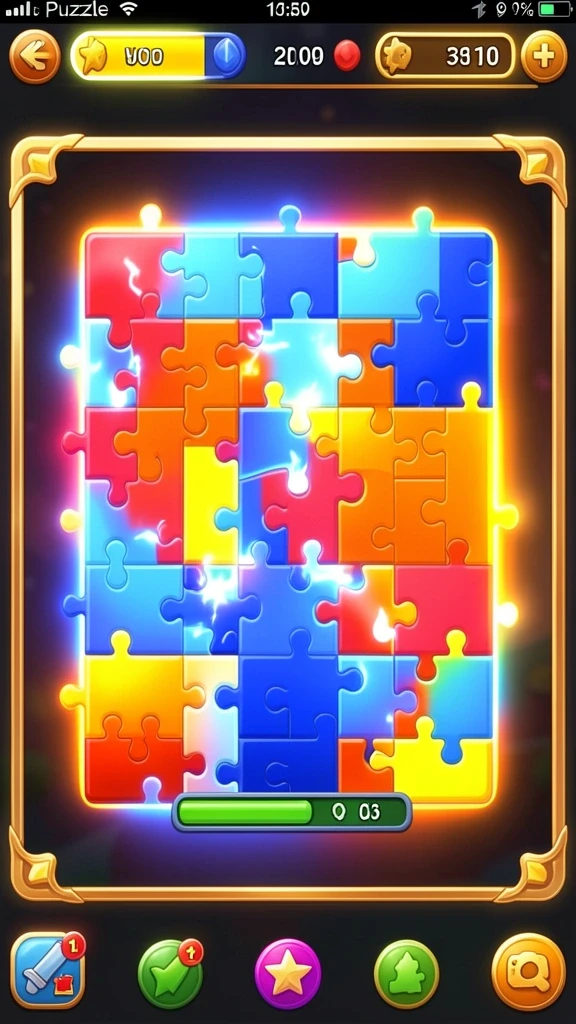Tap the purple star button

pos(287,974)
